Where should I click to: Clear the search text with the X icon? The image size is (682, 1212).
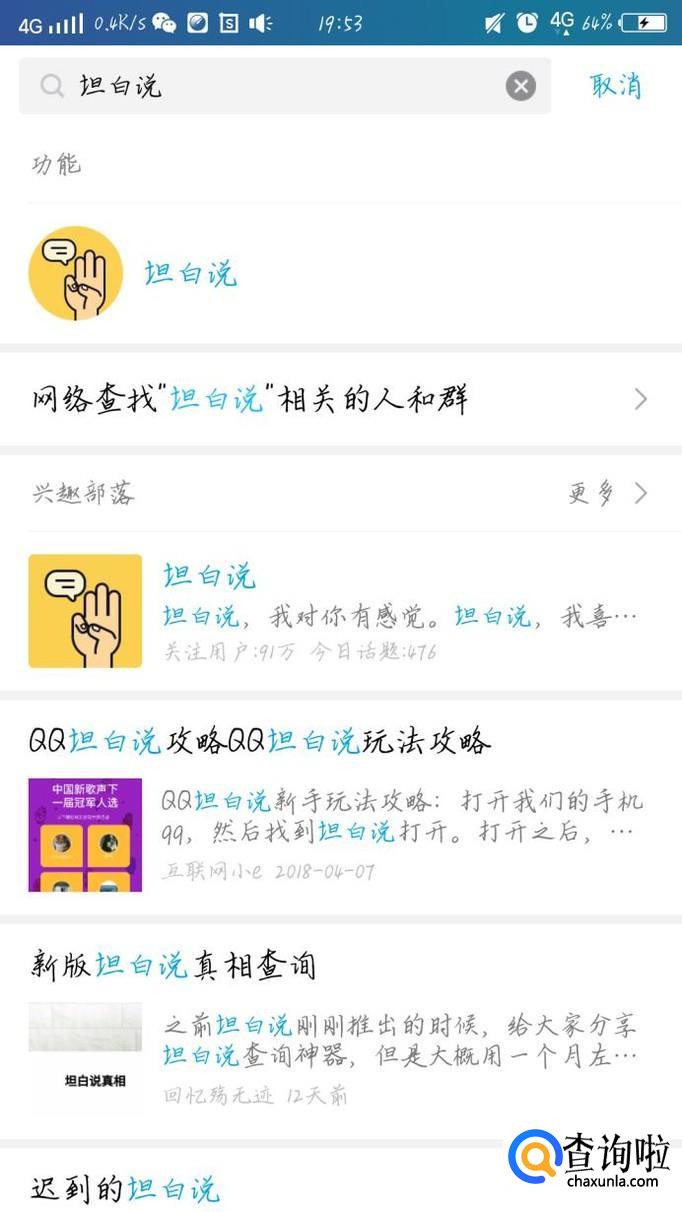click(520, 86)
